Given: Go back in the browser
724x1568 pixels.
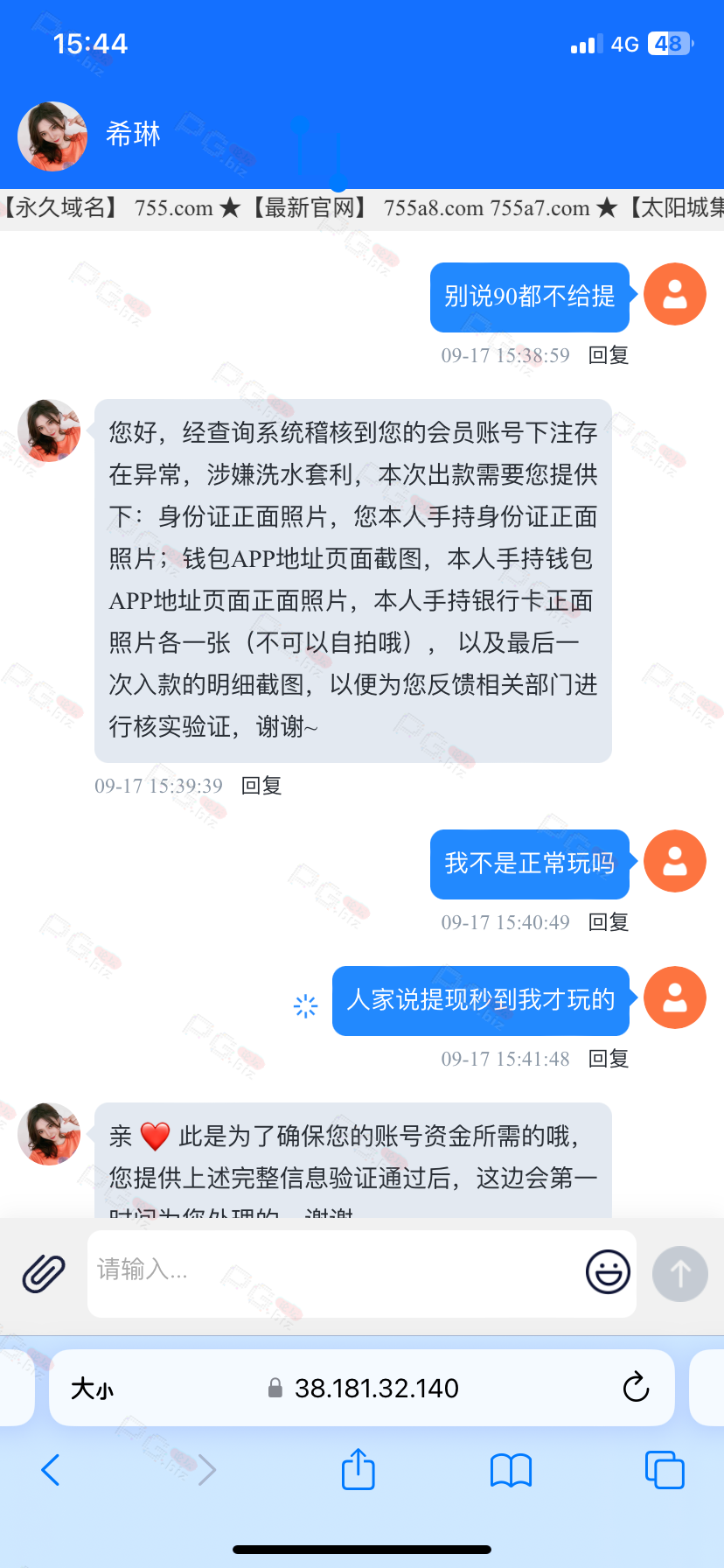Looking at the screenshot, I should click(51, 1470).
